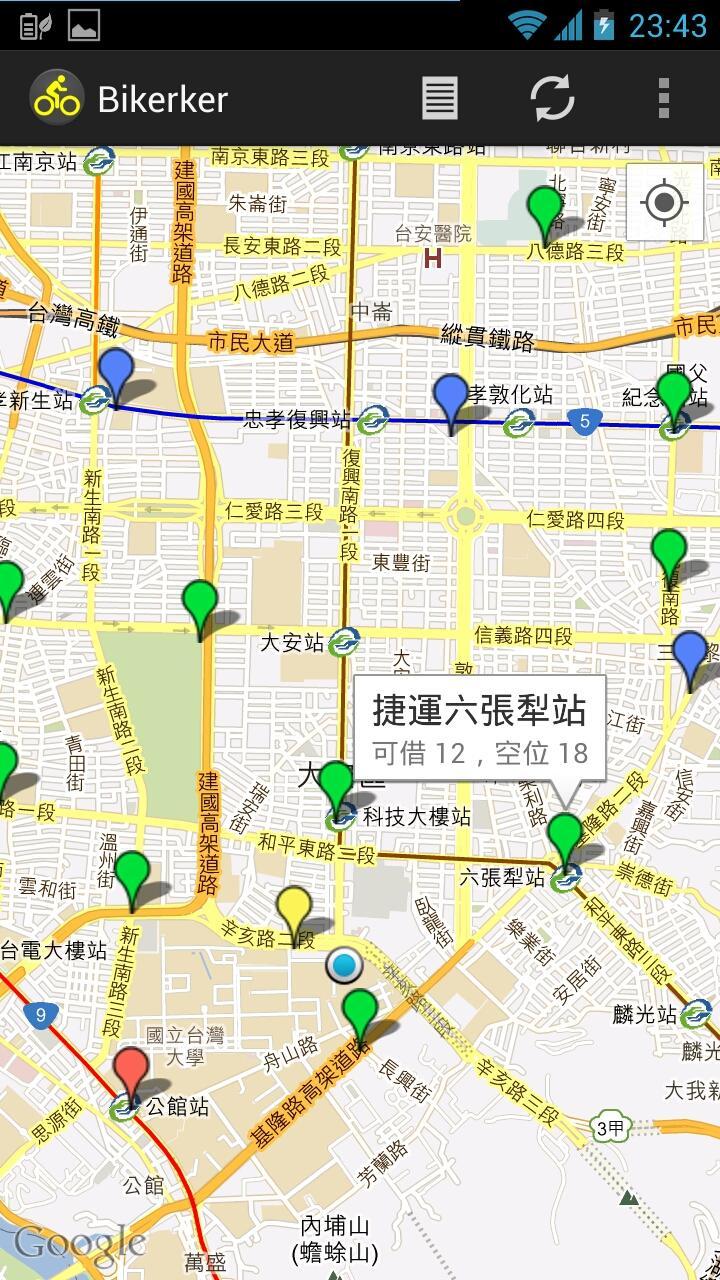Select the blue pin near 孝敦化站
Image resolution: width=720 pixels, height=1280 pixels.
451,397
